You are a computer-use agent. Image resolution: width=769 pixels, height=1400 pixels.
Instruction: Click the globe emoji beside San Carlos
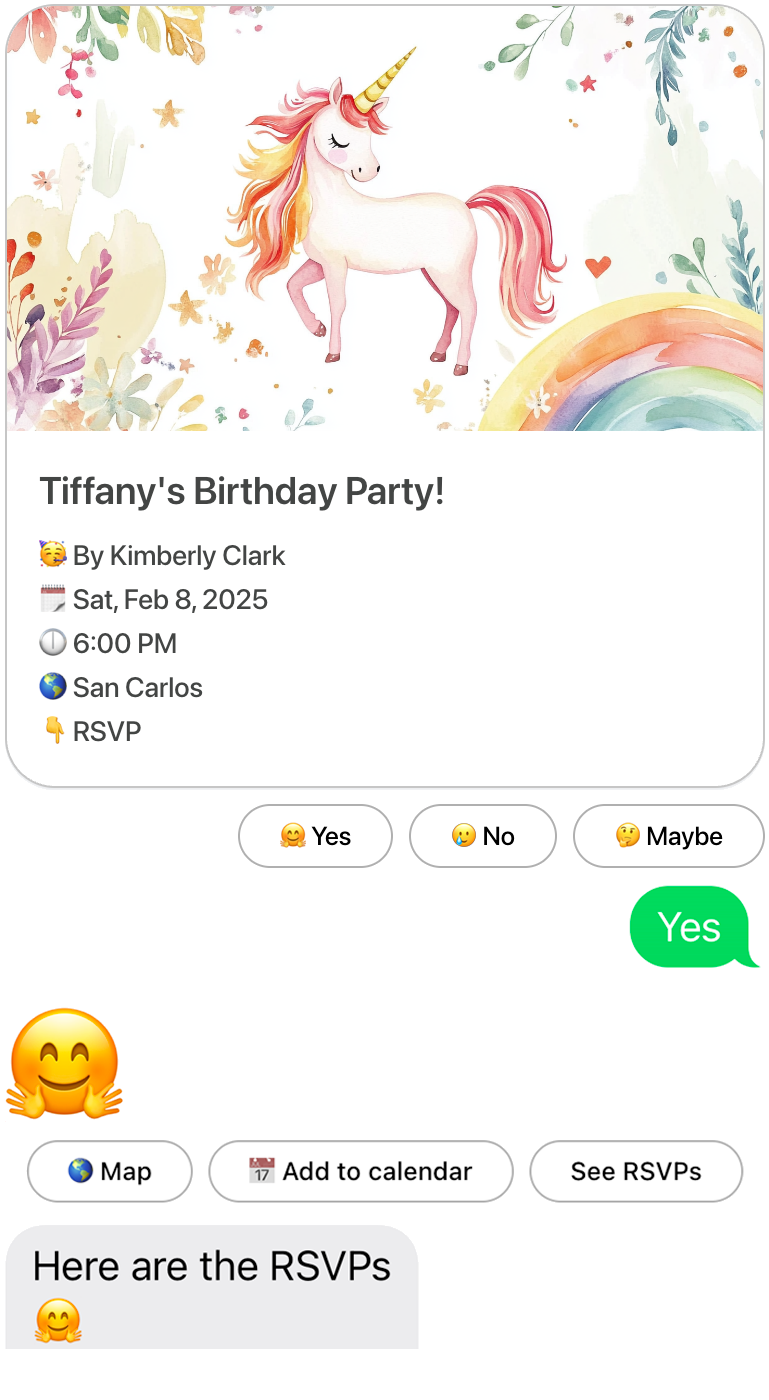click(52, 687)
